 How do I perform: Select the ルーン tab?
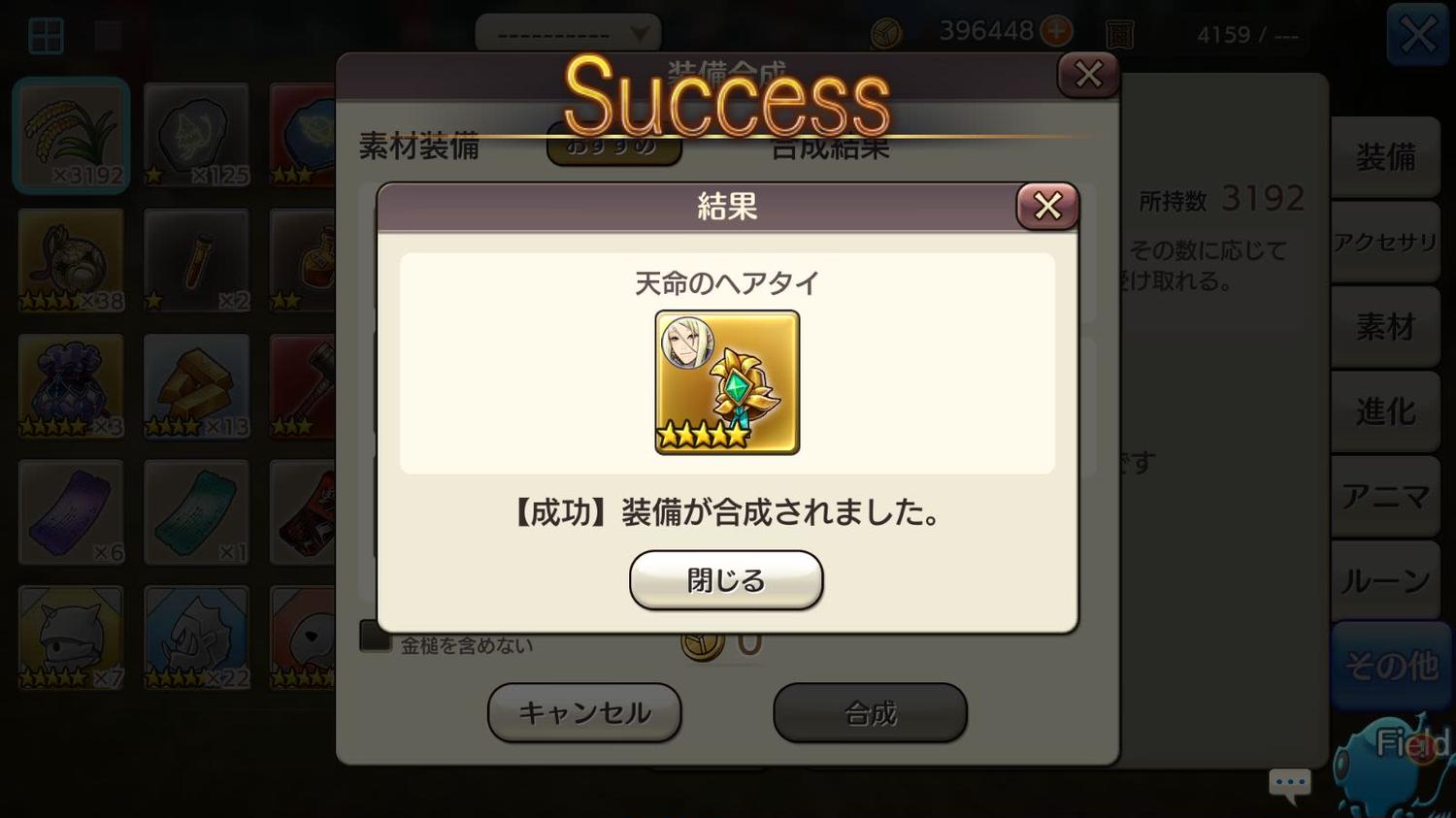tap(1385, 581)
